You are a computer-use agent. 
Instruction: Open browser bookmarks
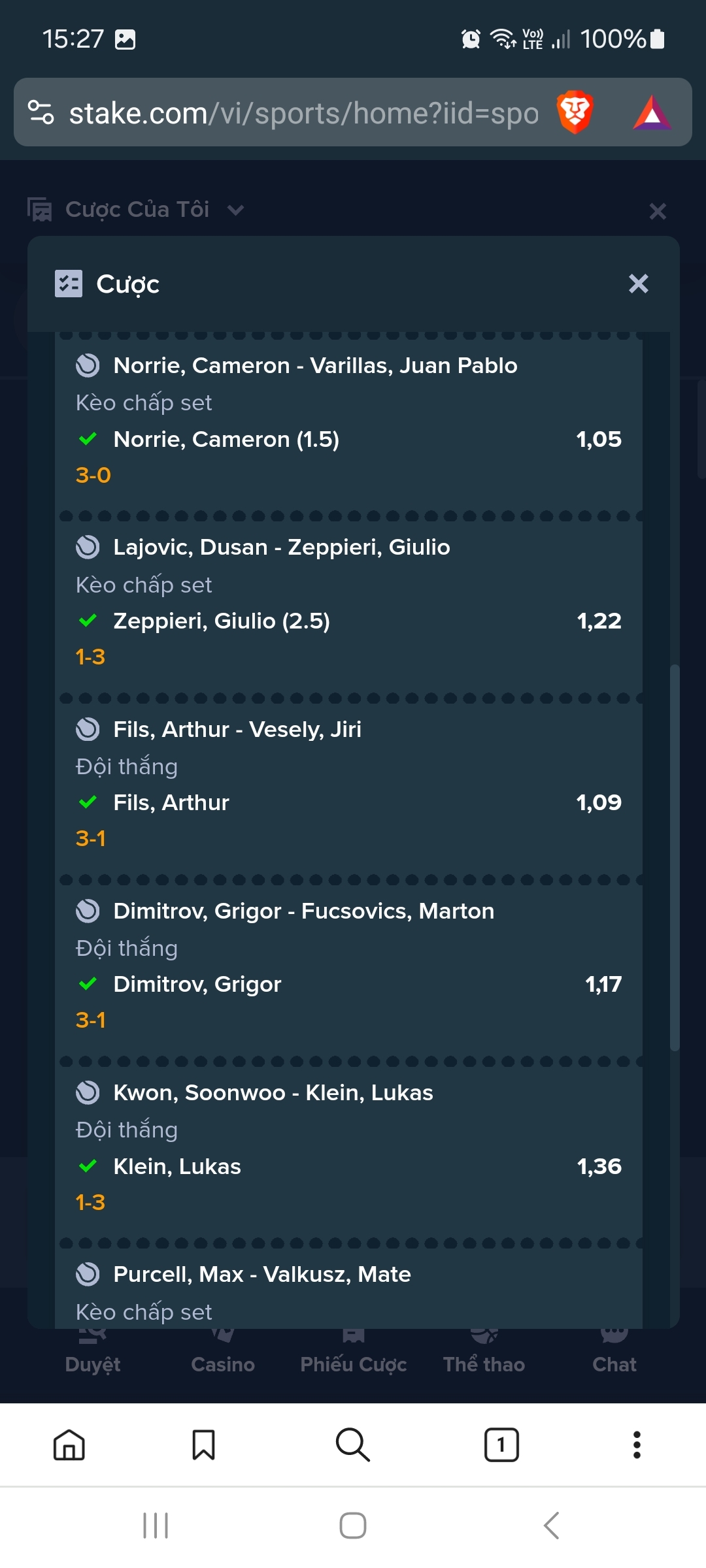point(203,1445)
